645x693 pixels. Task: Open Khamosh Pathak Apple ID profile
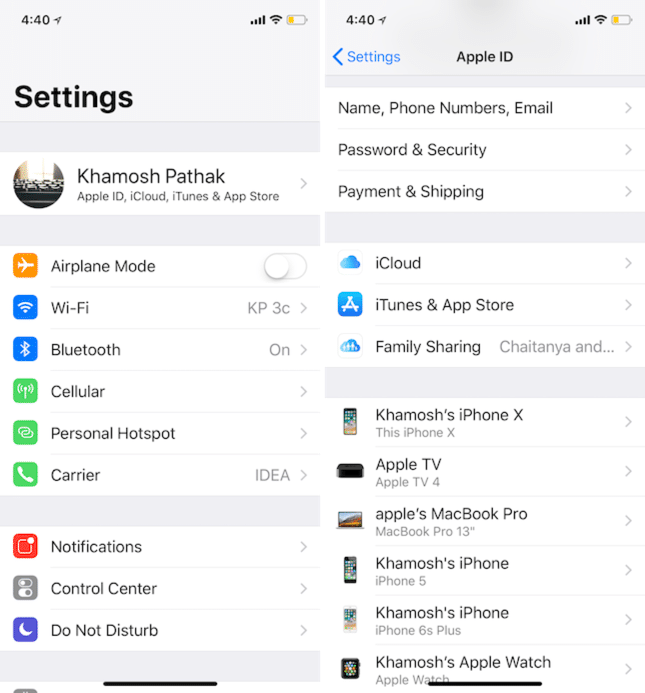(x=160, y=184)
